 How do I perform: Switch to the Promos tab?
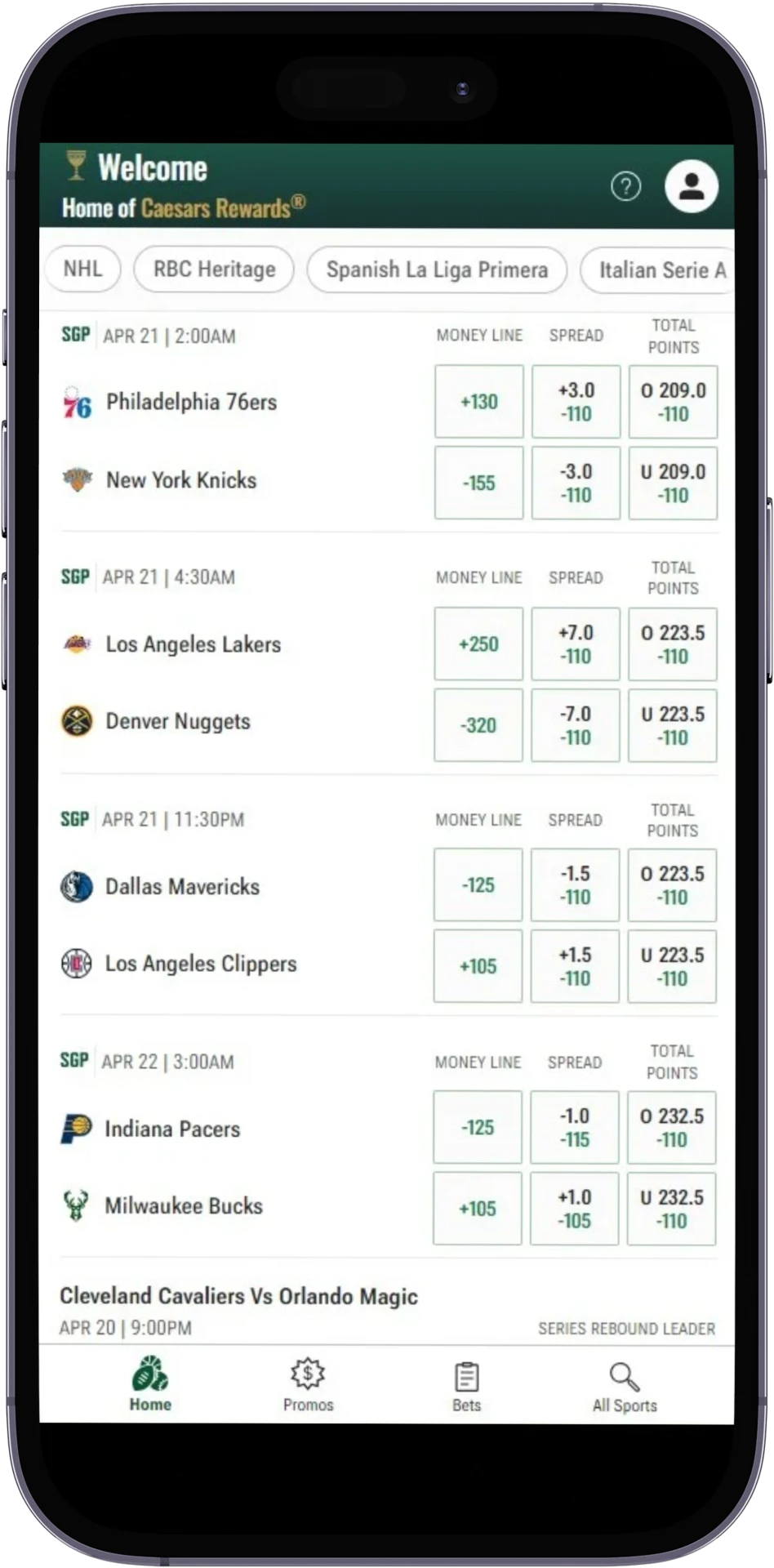click(x=308, y=1385)
